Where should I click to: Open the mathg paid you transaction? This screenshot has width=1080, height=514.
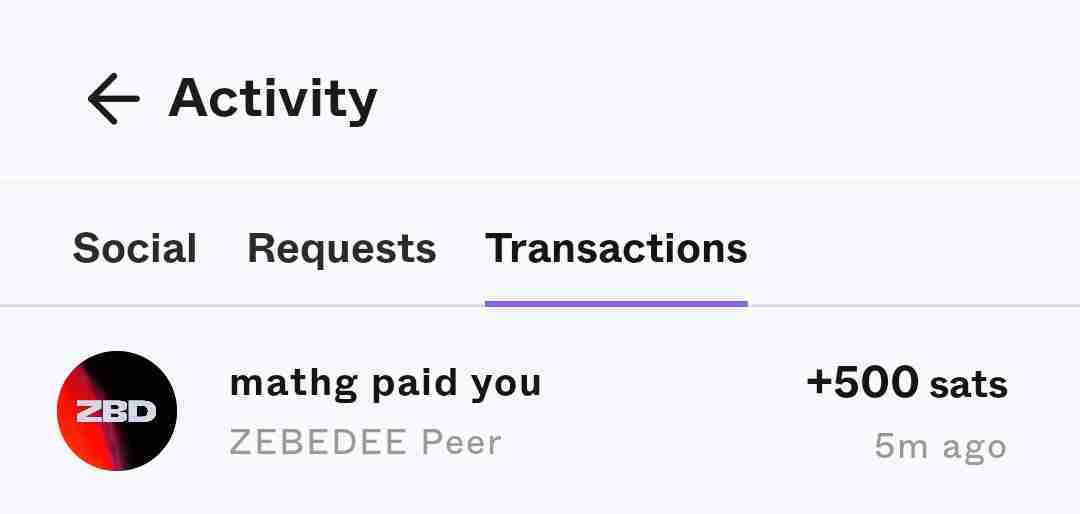click(x=540, y=411)
